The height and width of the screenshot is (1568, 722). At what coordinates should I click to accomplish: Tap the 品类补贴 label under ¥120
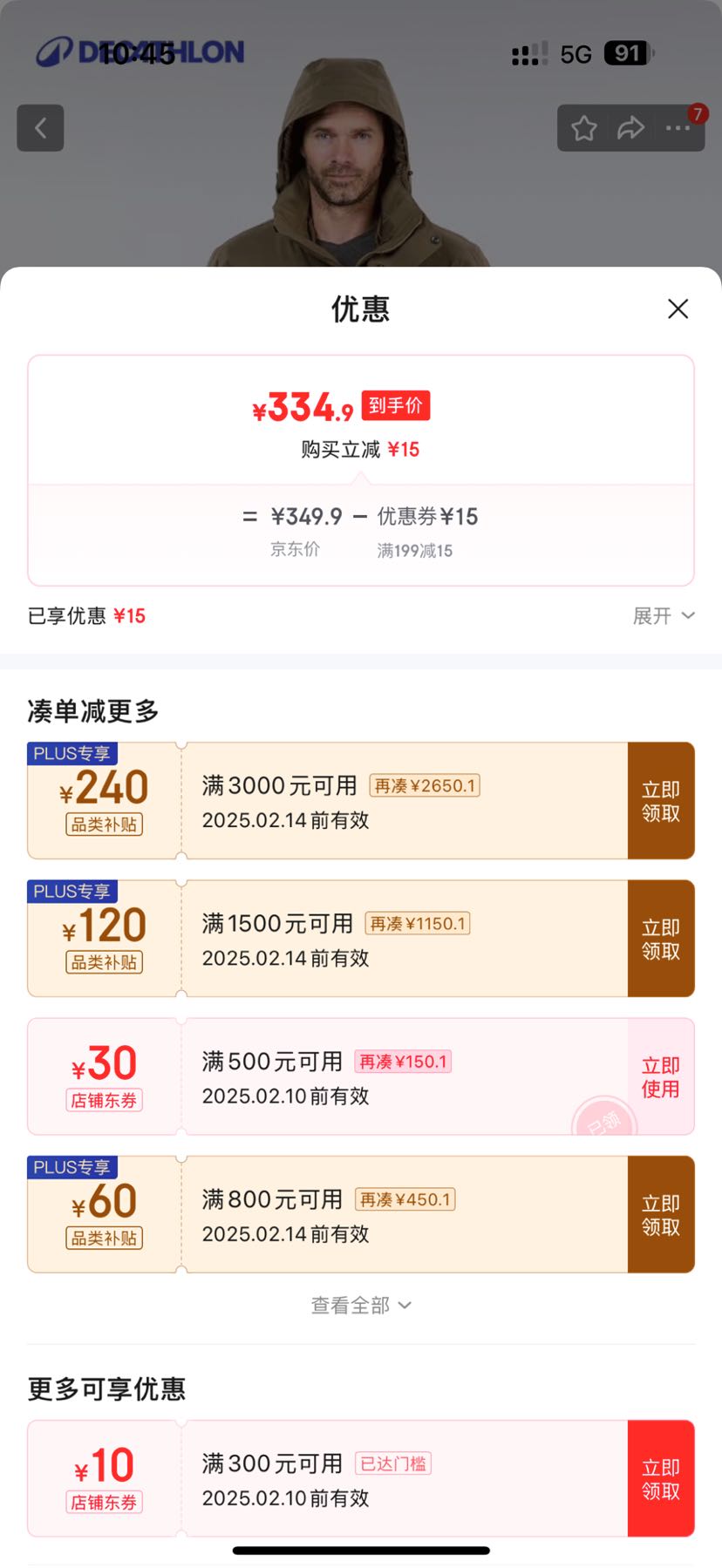point(104,962)
